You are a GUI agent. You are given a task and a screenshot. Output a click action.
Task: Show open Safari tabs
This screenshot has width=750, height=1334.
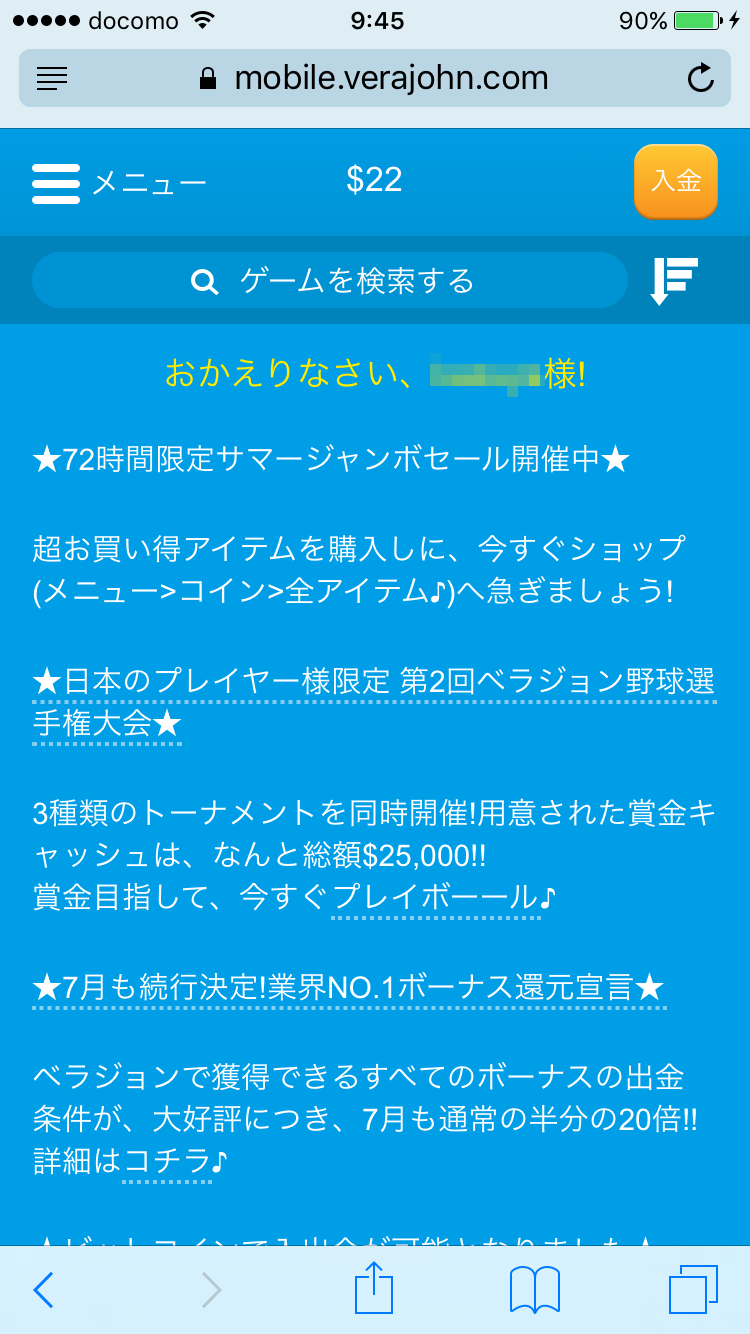[x=693, y=1290]
